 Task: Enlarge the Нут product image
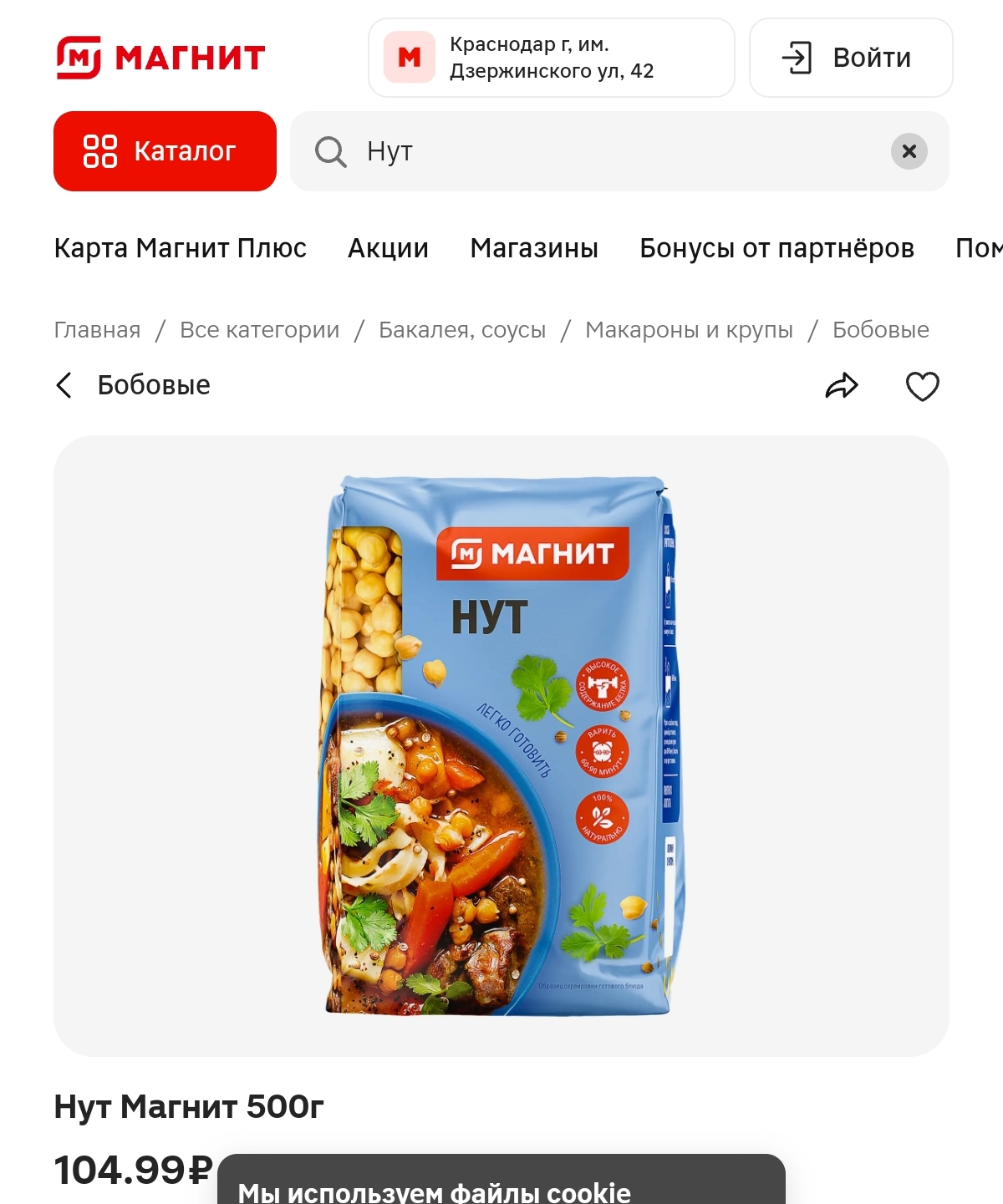click(x=501, y=745)
